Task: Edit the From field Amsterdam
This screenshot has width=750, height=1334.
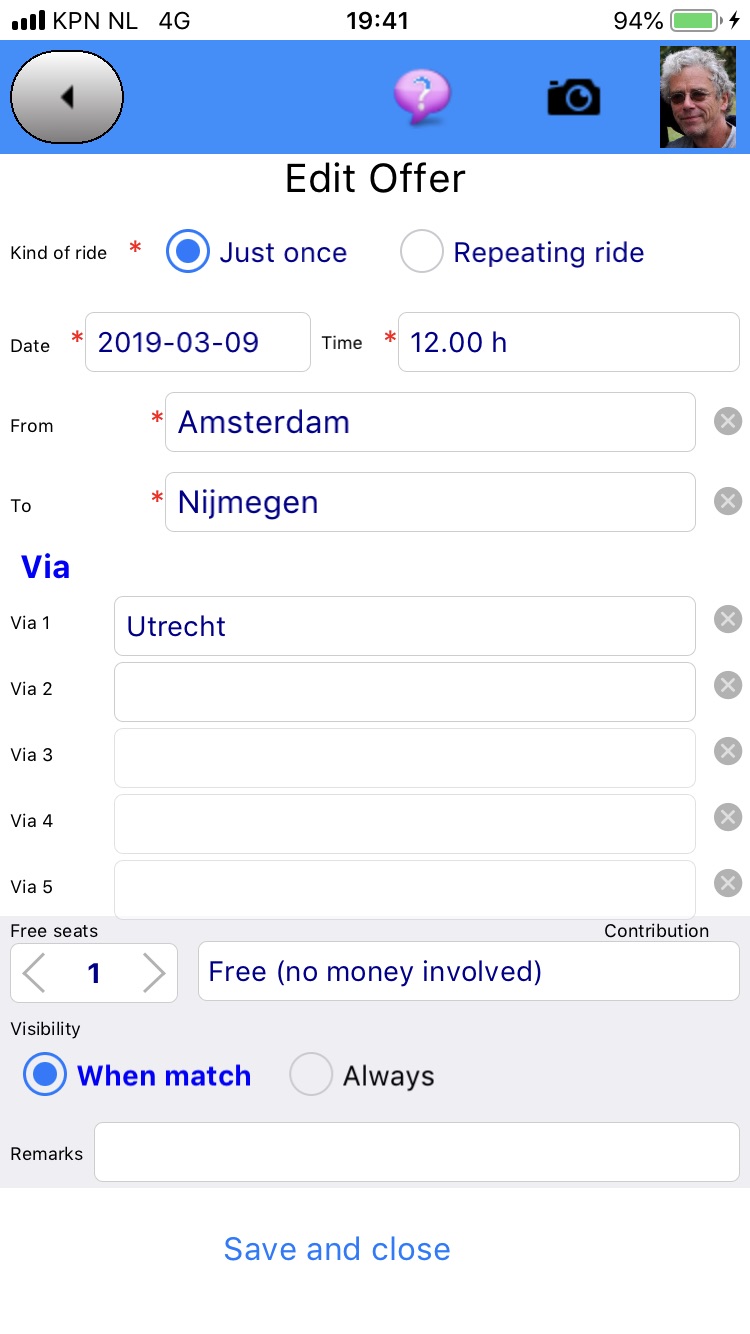Action: pos(430,422)
